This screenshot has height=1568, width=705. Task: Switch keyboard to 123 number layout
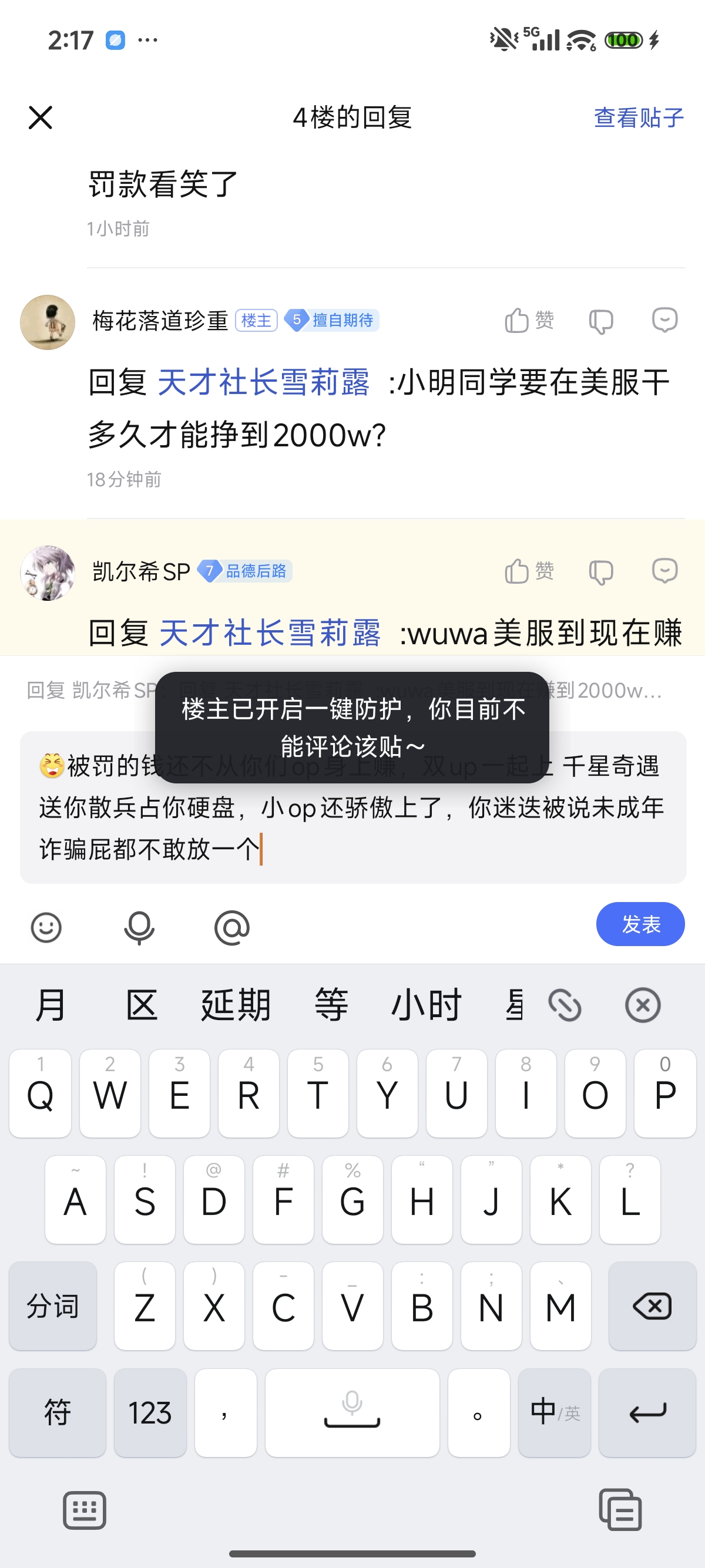tap(150, 1412)
